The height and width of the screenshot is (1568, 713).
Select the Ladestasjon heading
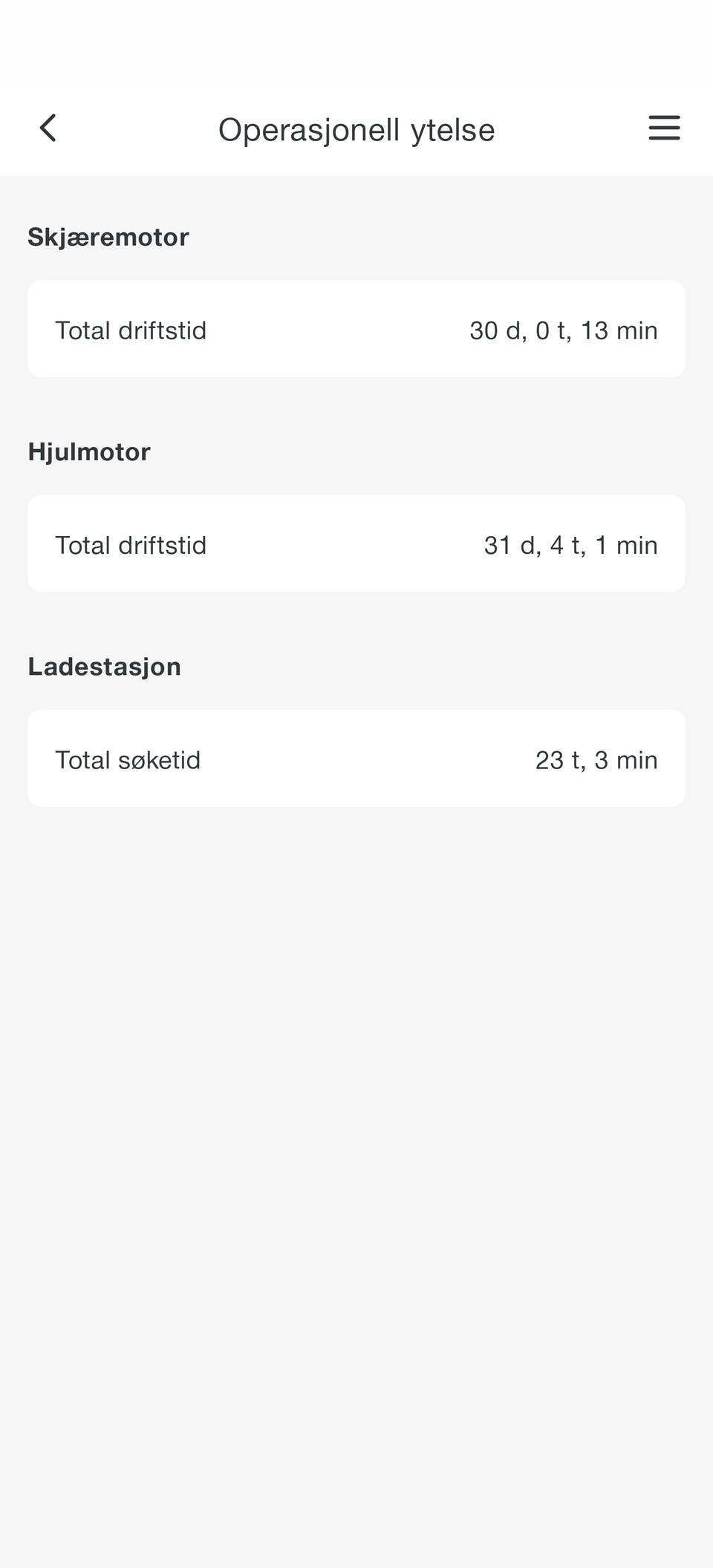click(104, 666)
